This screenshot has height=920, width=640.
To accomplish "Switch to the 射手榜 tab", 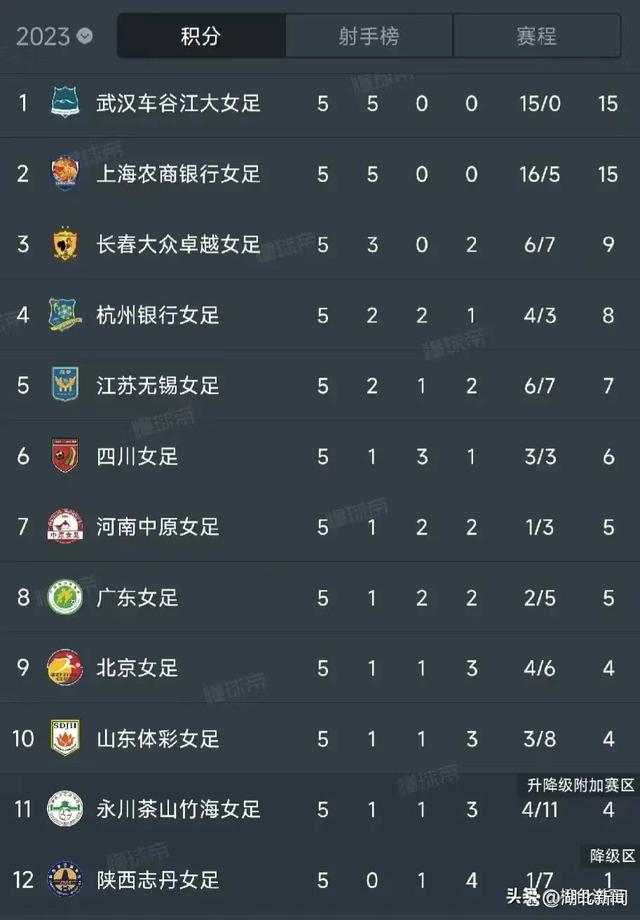I will click(x=368, y=37).
